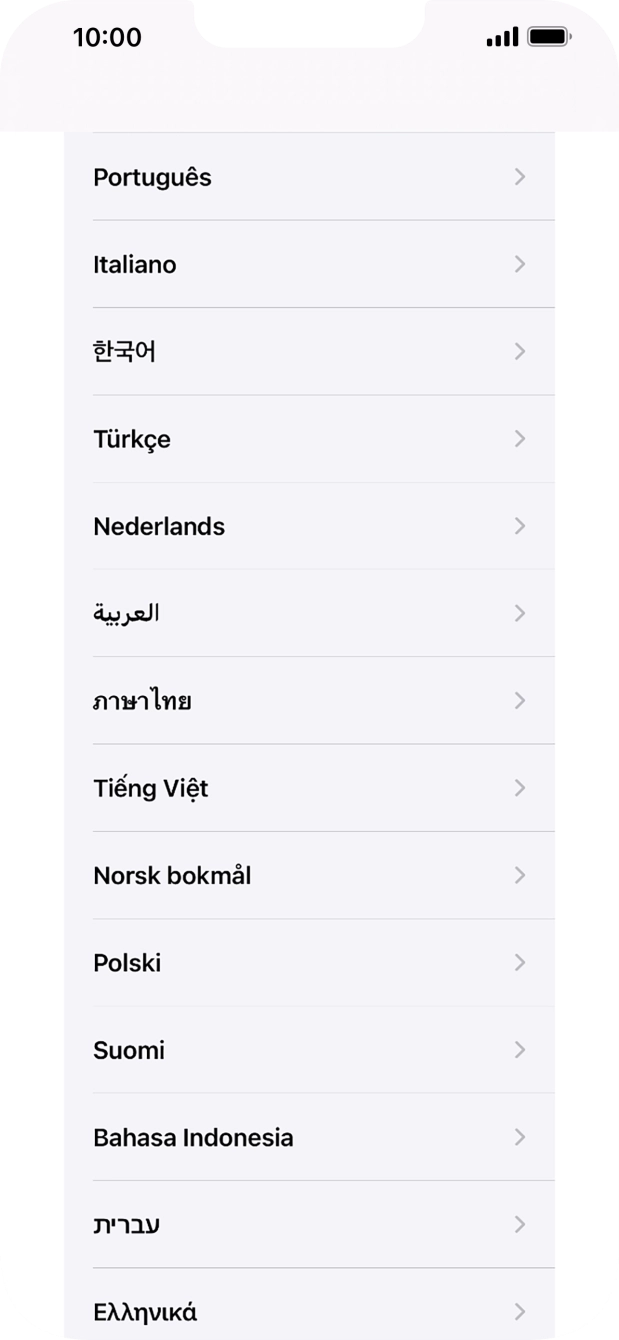Select the Hebrew language row עברית
This screenshot has width=619, height=1340.
point(308,1224)
